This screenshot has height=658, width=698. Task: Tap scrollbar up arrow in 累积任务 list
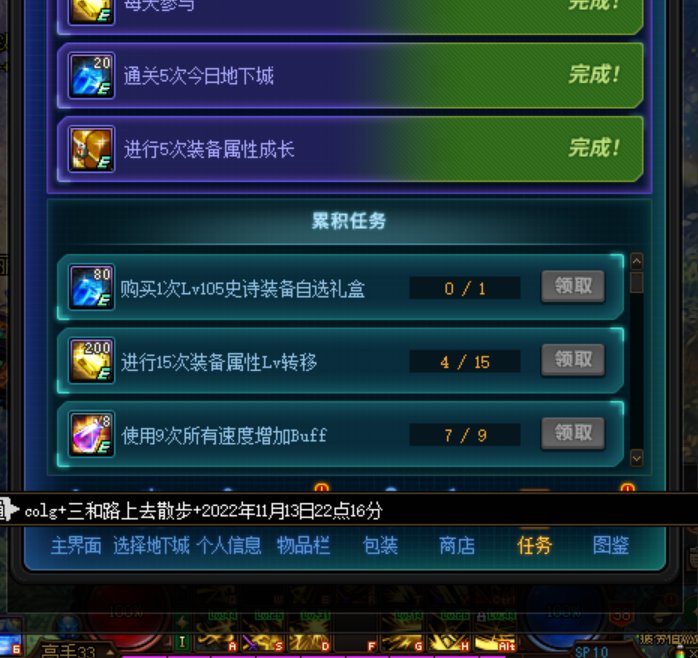pos(637,261)
